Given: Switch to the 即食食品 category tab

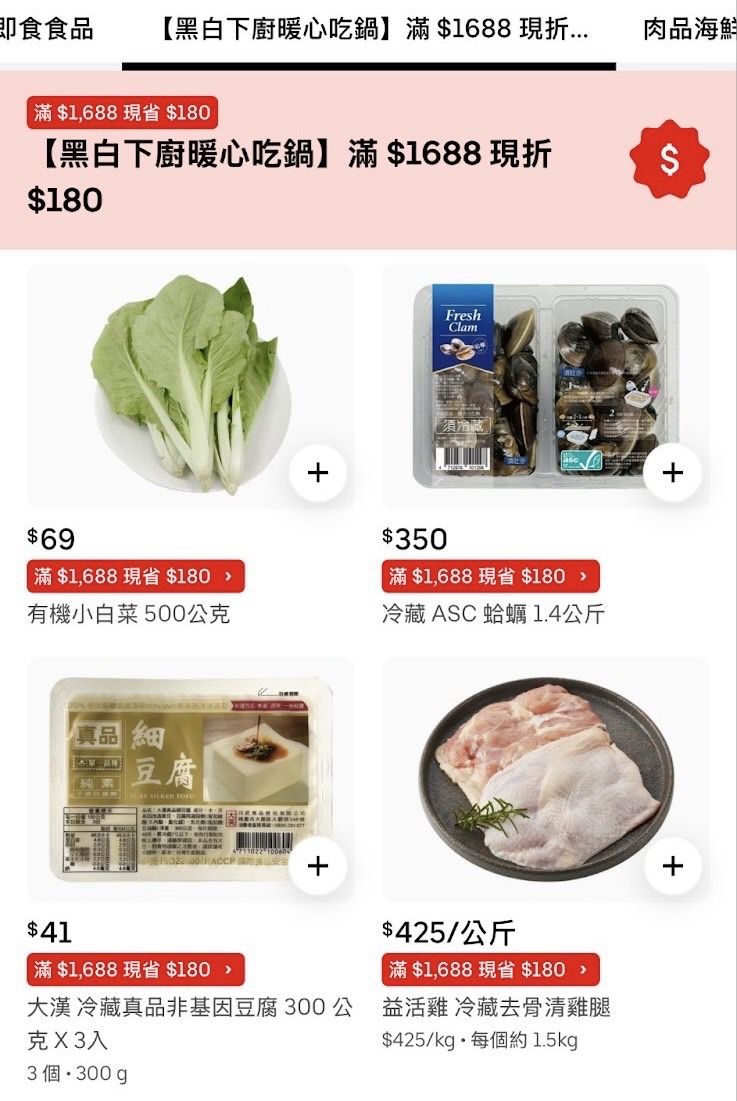Looking at the screenshot, I should point(46,28).
